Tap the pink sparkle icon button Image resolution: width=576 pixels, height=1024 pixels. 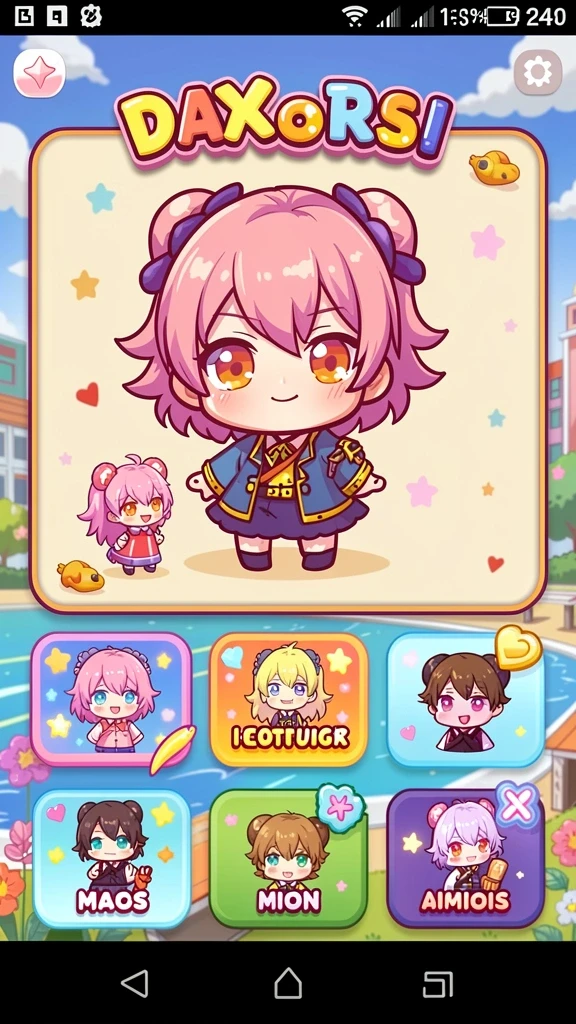pos(39,73)
